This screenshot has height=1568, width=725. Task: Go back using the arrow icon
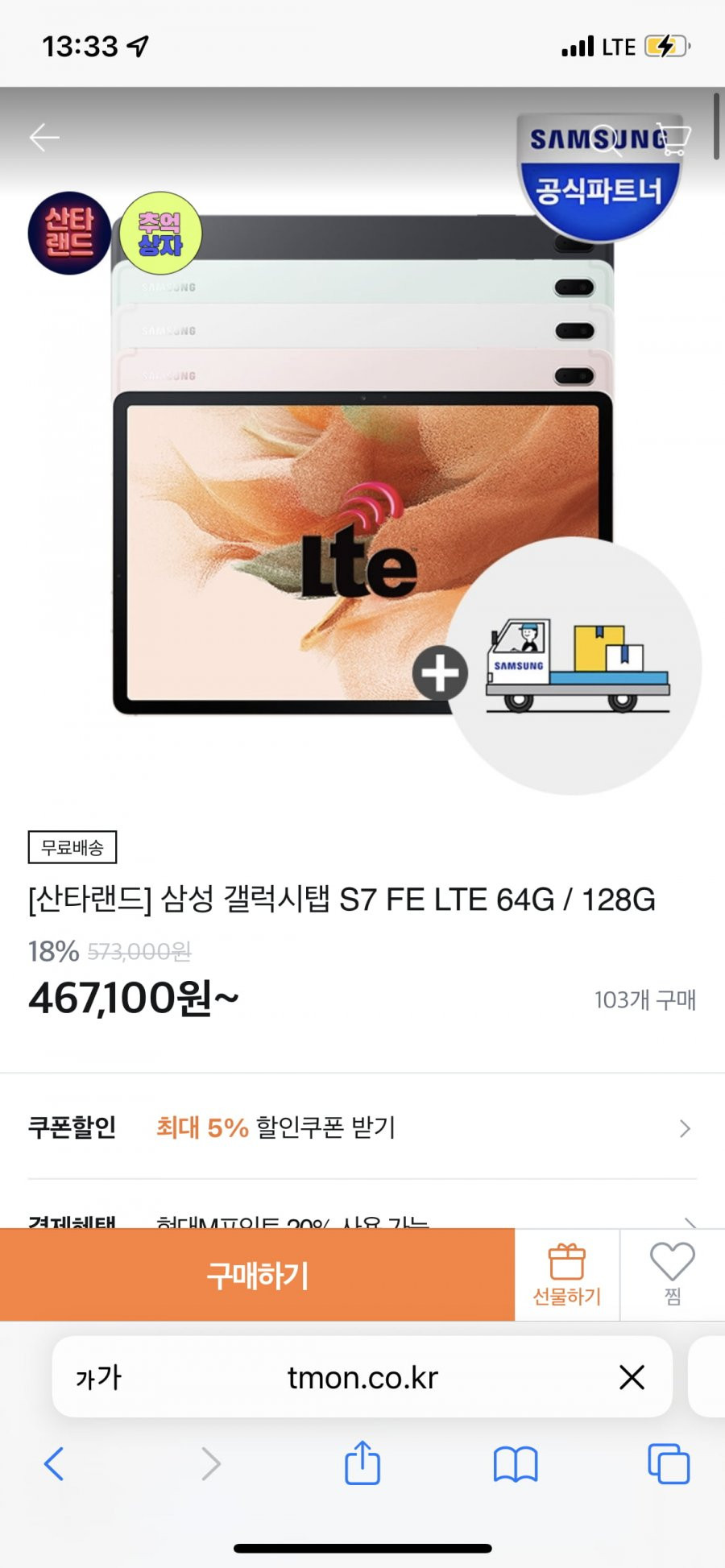click(44, 138)
